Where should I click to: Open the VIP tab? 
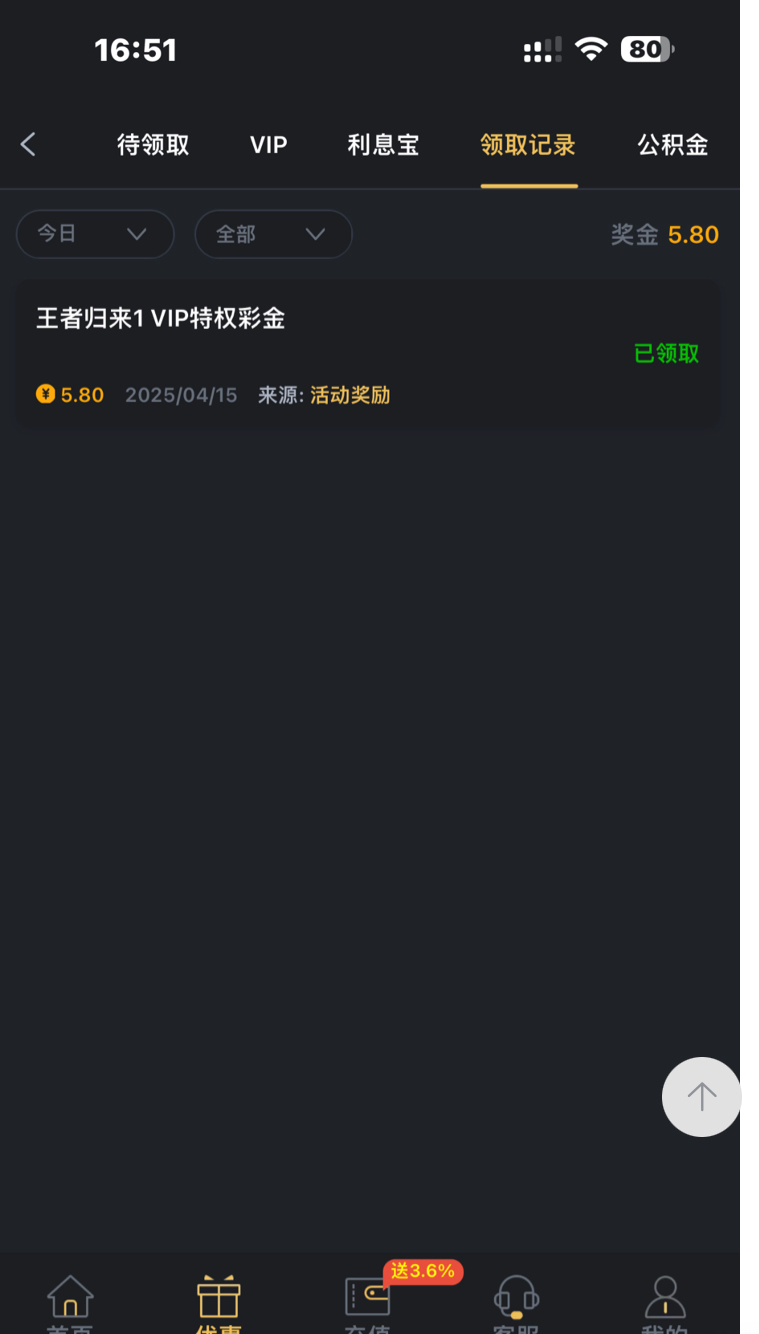pos(268,145)
